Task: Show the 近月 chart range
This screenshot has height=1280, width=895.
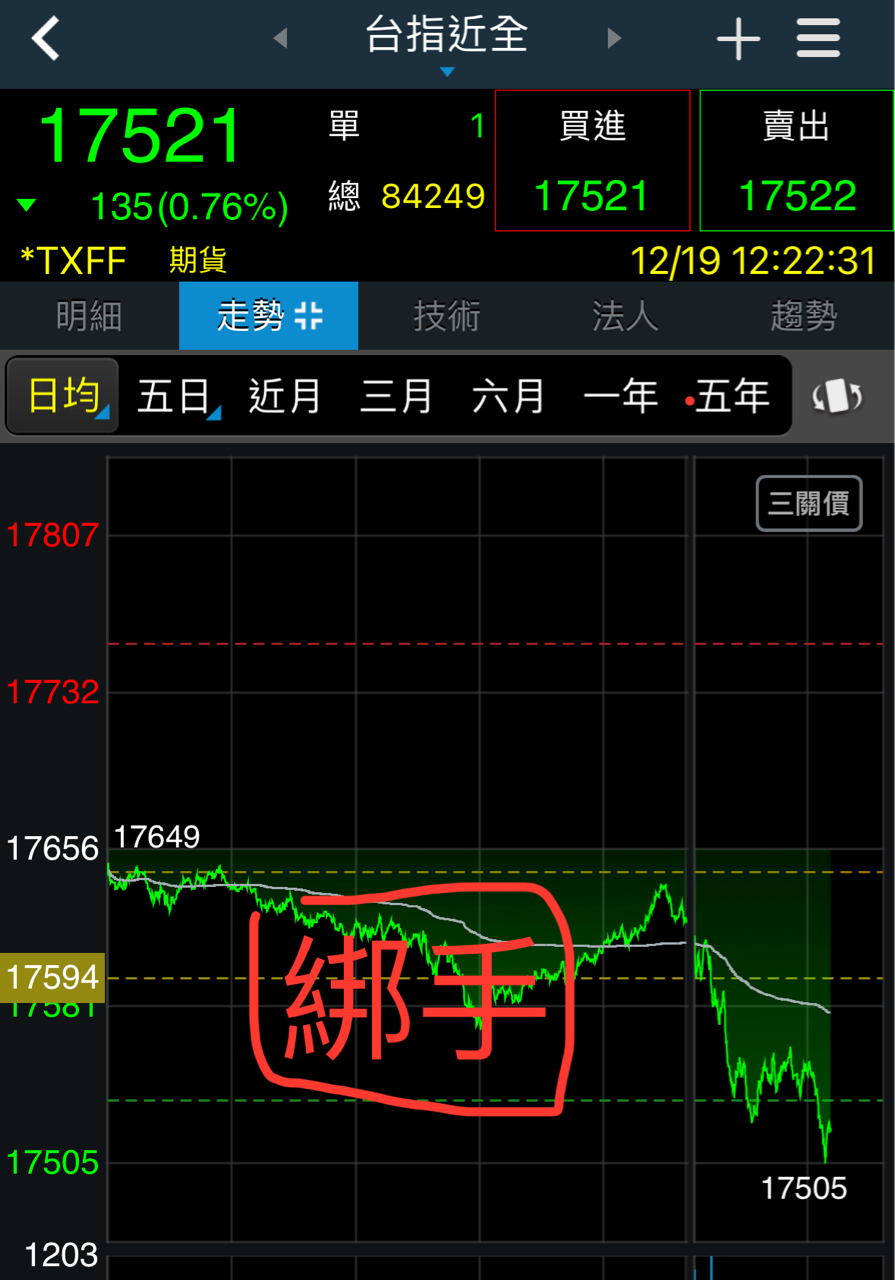Action: (x=285, y=397)
